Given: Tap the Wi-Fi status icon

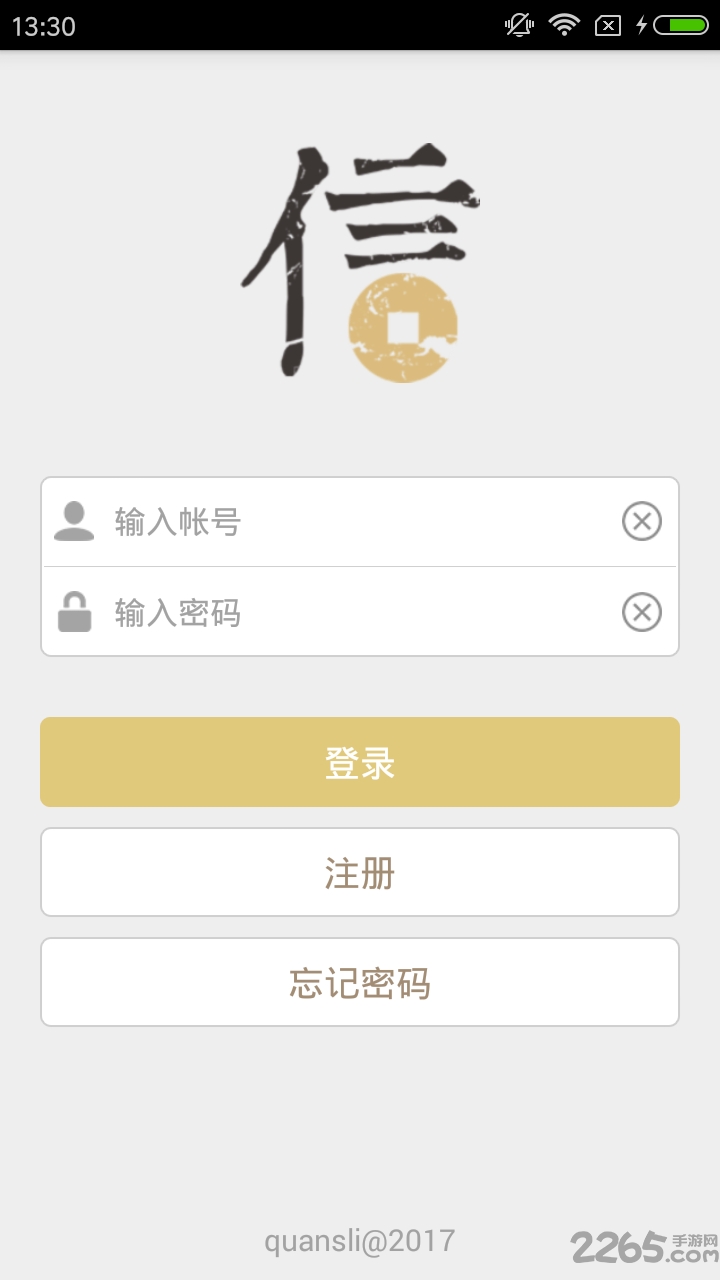Looking at the screenshot, I should [563, 24].
